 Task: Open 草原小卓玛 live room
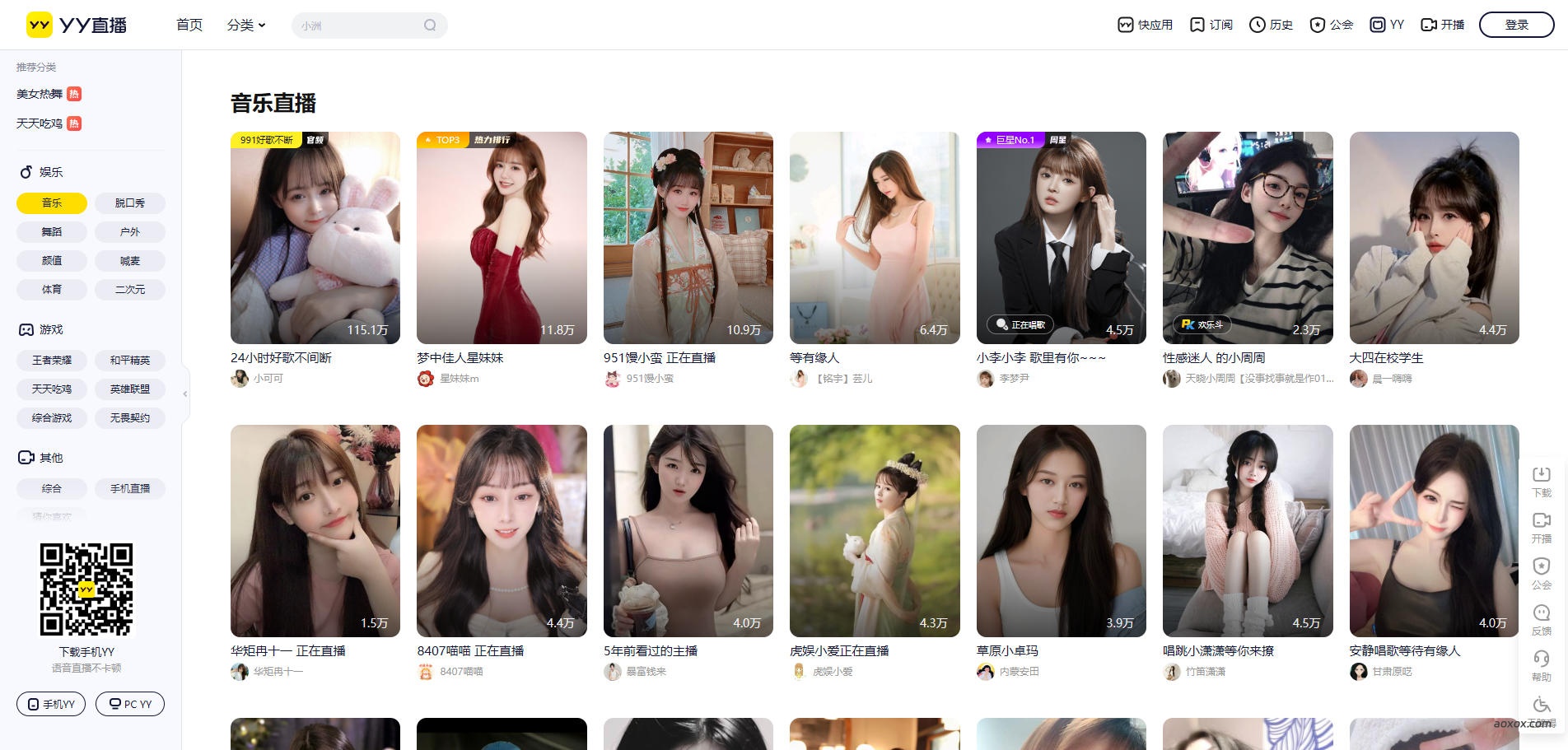point(1061,531)
